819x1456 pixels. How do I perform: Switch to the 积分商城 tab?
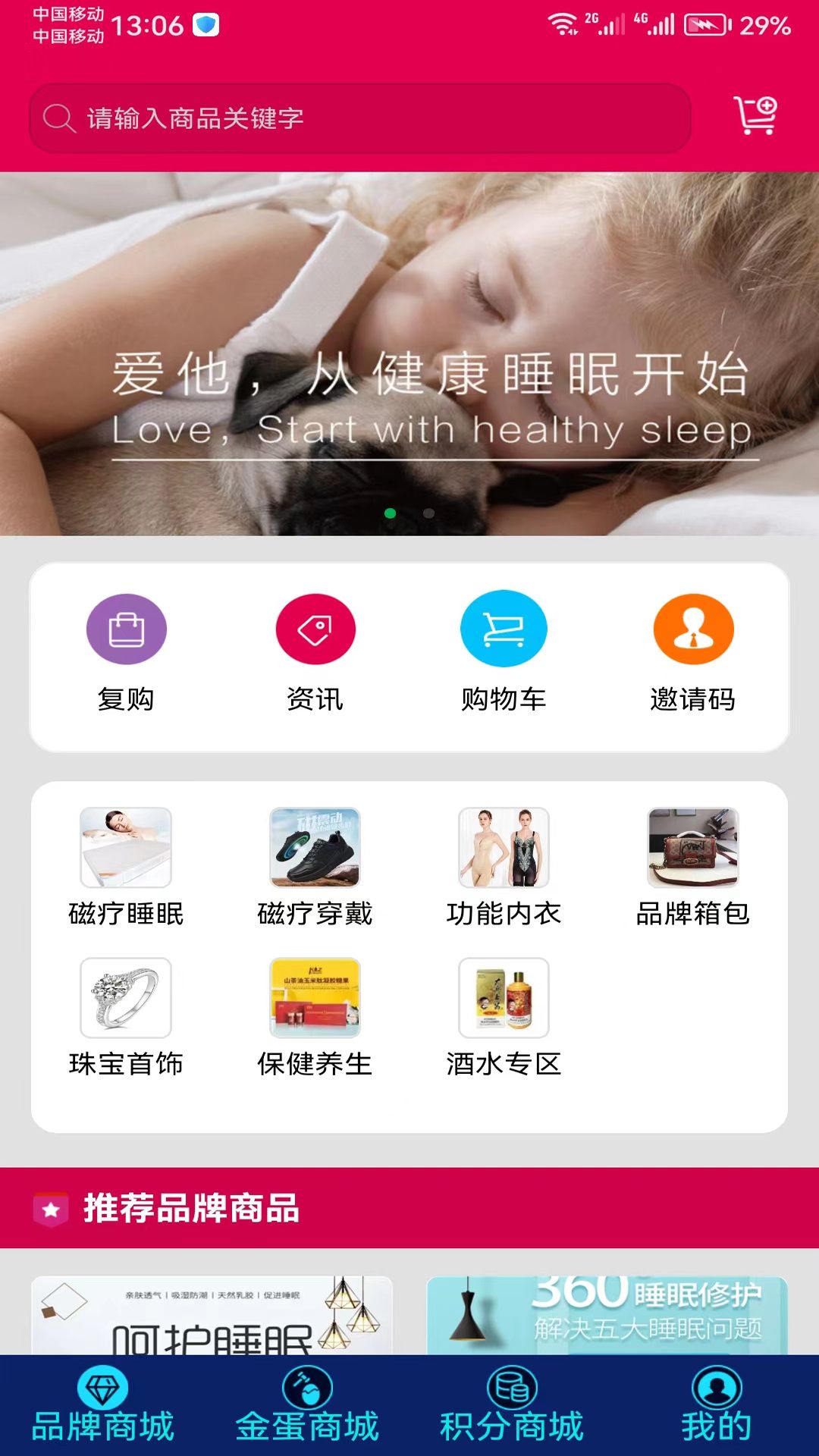click(512, 1406)
